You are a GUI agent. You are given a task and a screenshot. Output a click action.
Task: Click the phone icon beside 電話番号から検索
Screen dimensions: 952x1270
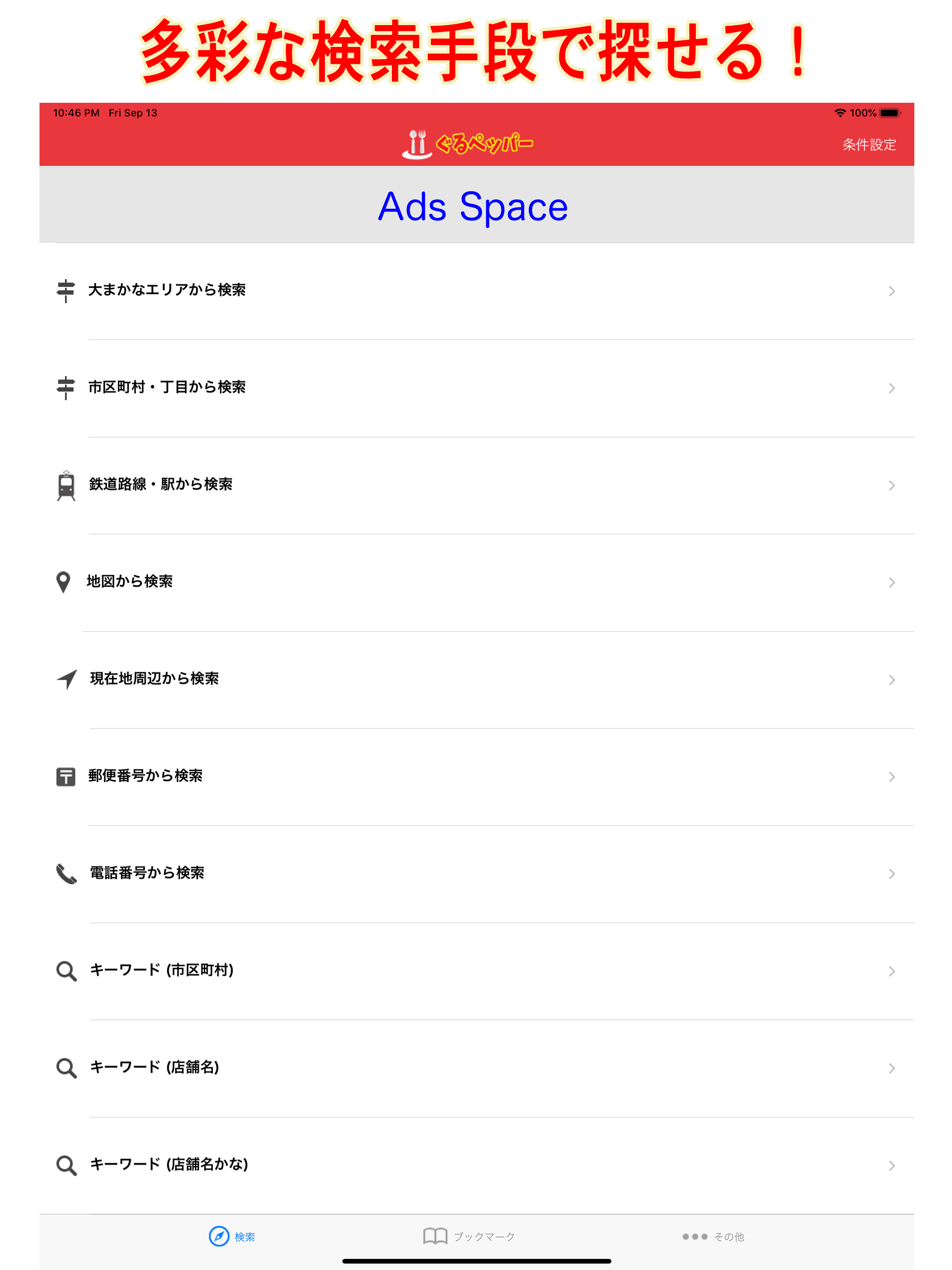[x=66, y=873]
